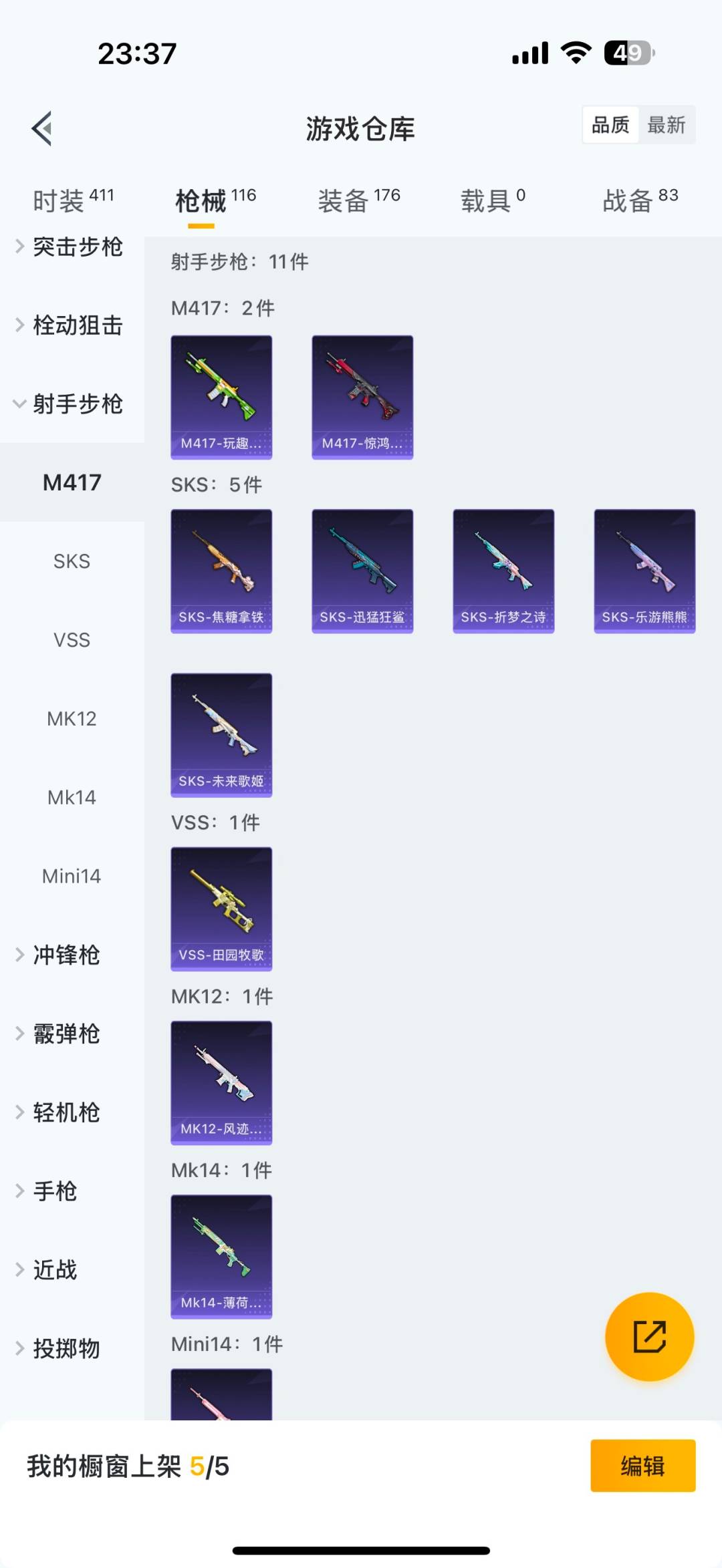Select the SKS-焦糖拿铁 skin card
Screen dimensions: 722x1568
click(221, 570)
